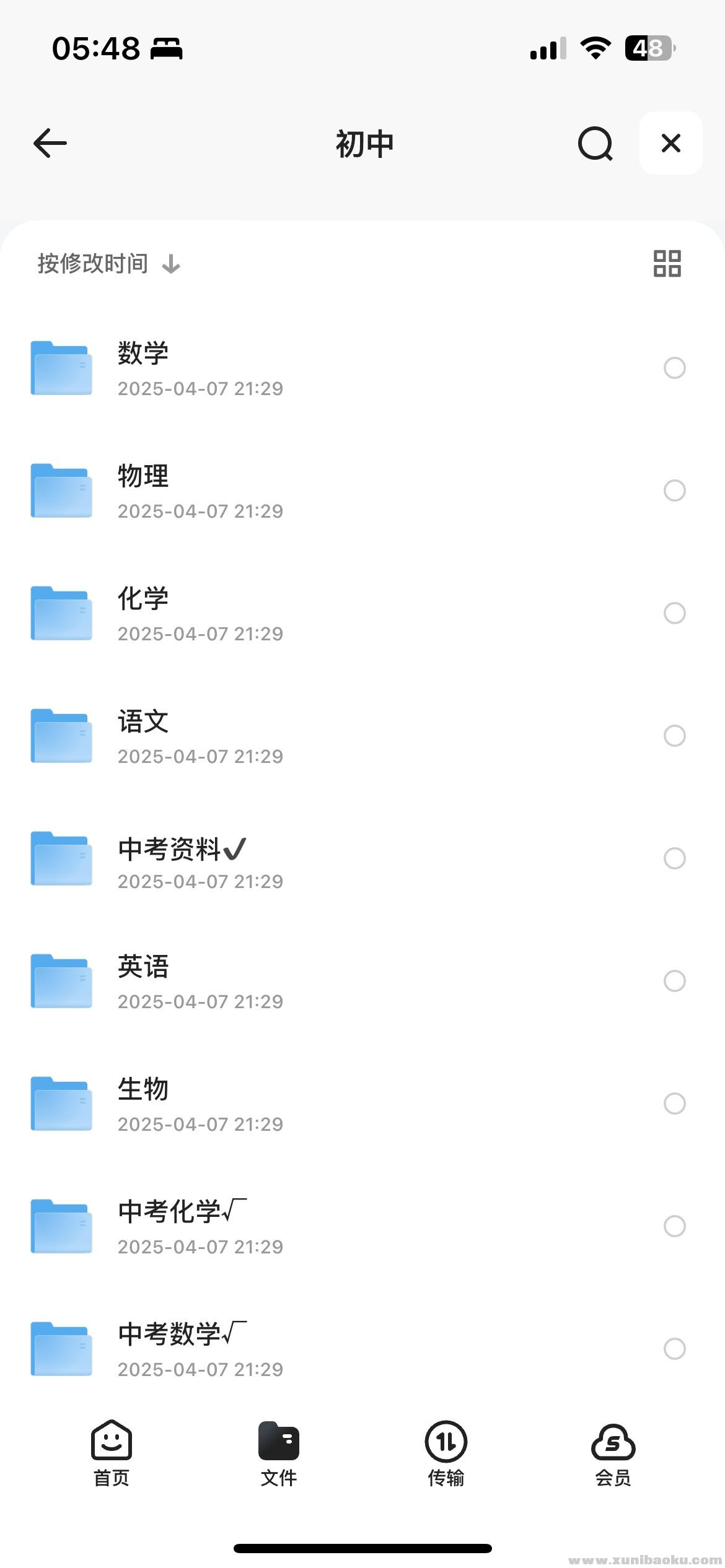Open search with the magnifier icon
This screenshot has height=1568, width=725.
coord(595,143)
